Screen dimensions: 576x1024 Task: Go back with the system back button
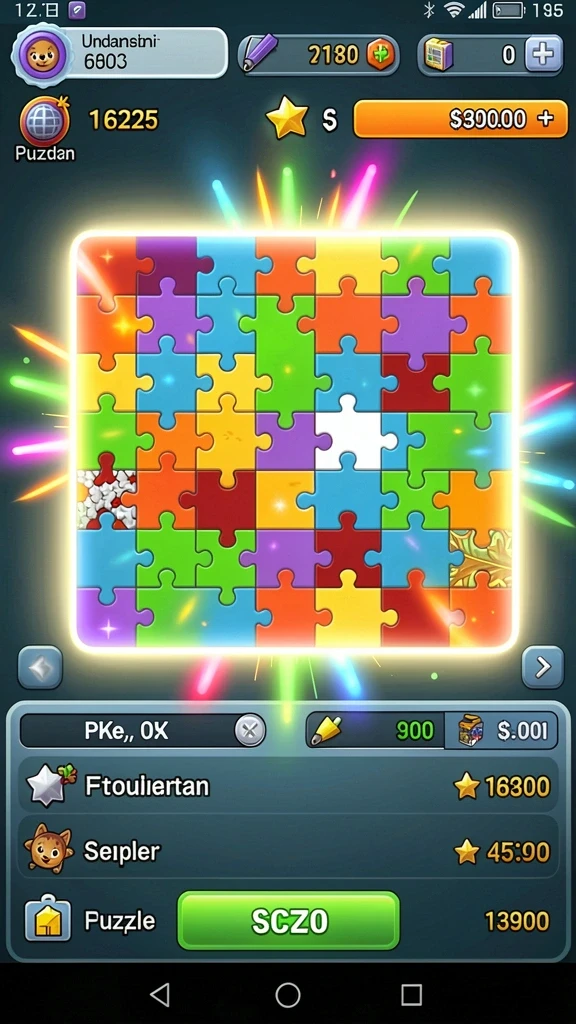pyautogui.click(x=160, y=995)
